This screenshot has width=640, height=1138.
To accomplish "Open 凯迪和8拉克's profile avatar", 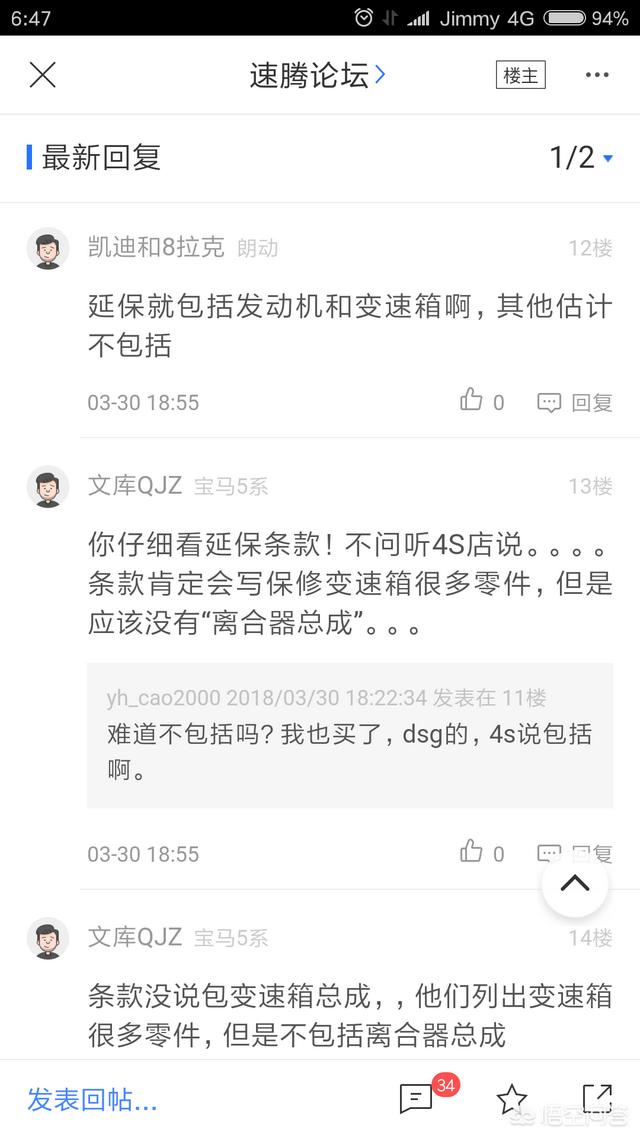I will click(48, 248).
